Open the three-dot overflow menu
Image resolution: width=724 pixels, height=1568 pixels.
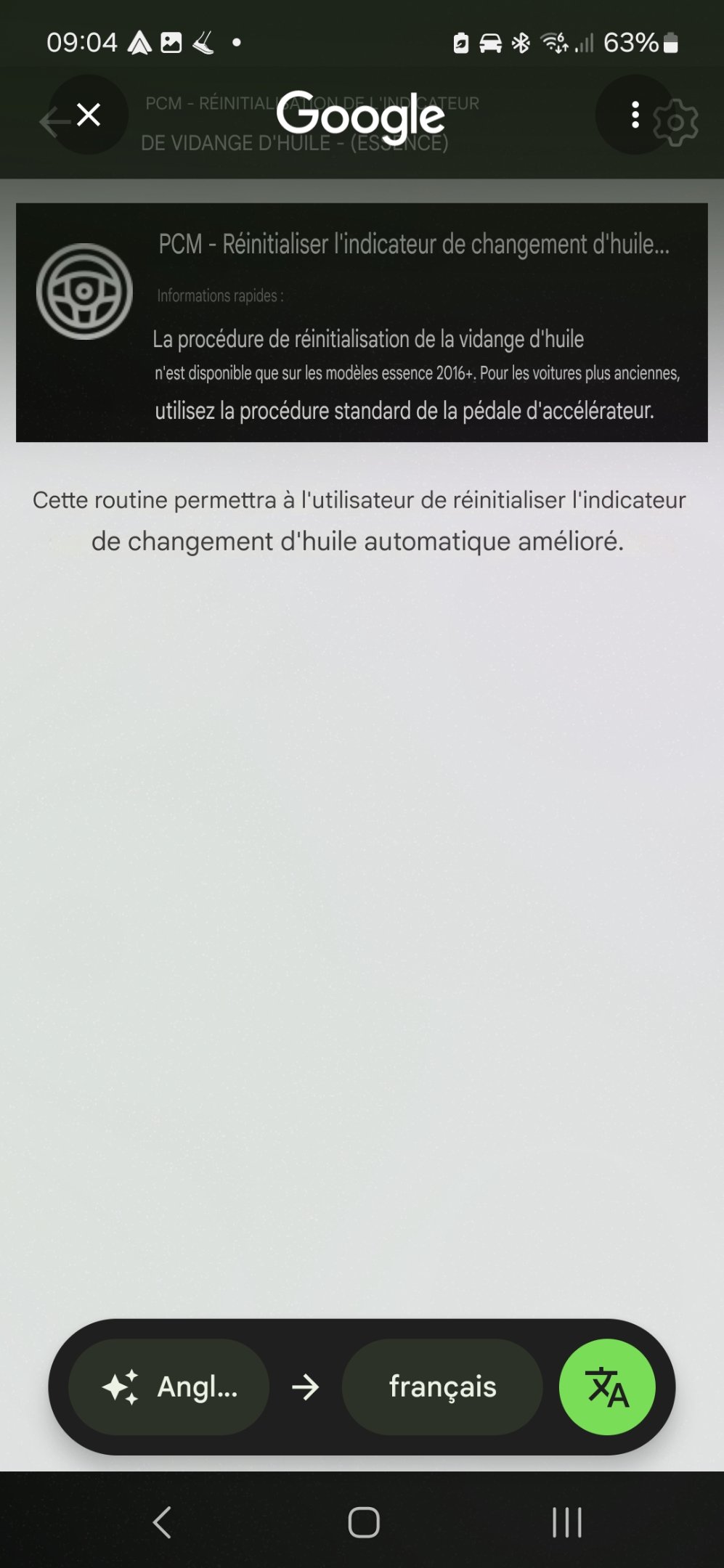[635, 115]
